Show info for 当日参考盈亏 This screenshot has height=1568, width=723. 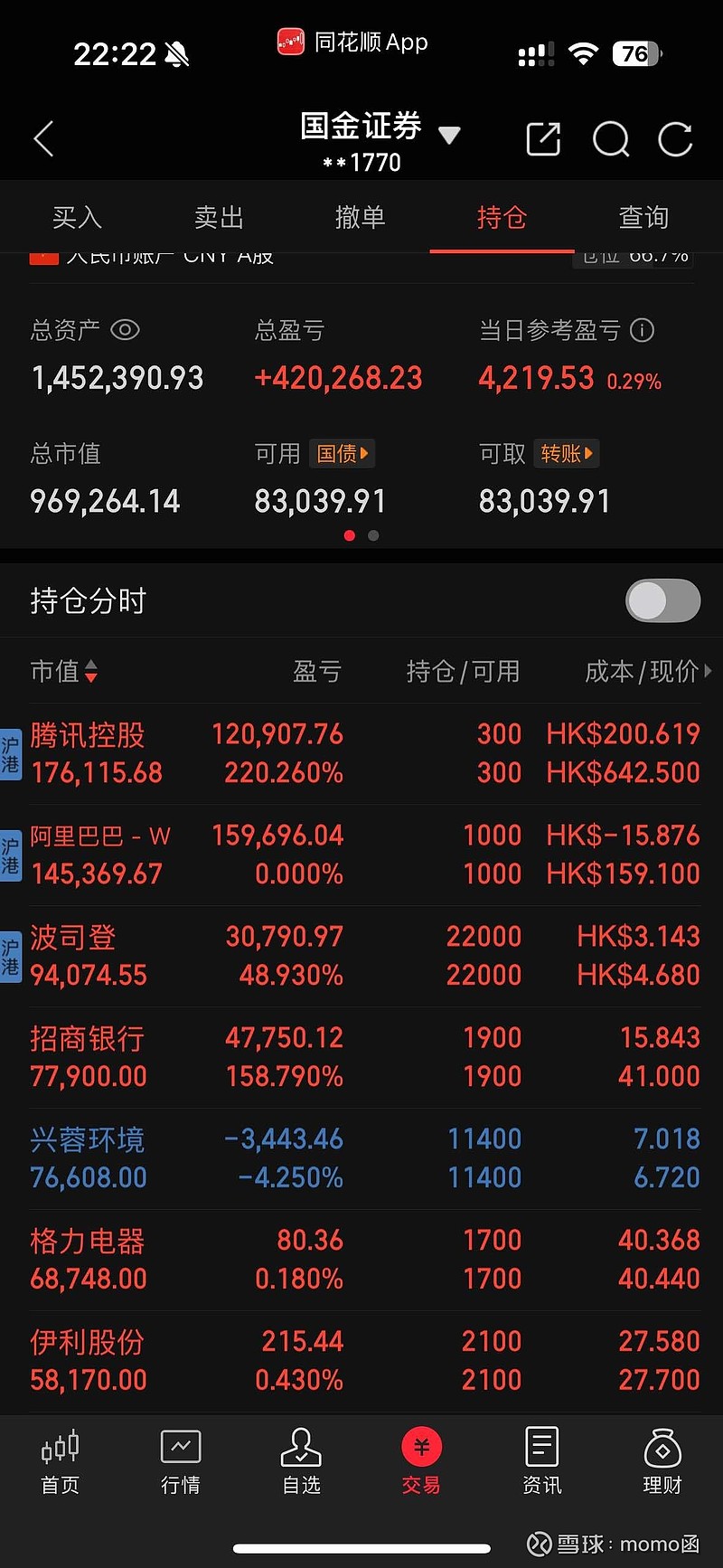tap(642, 330)
